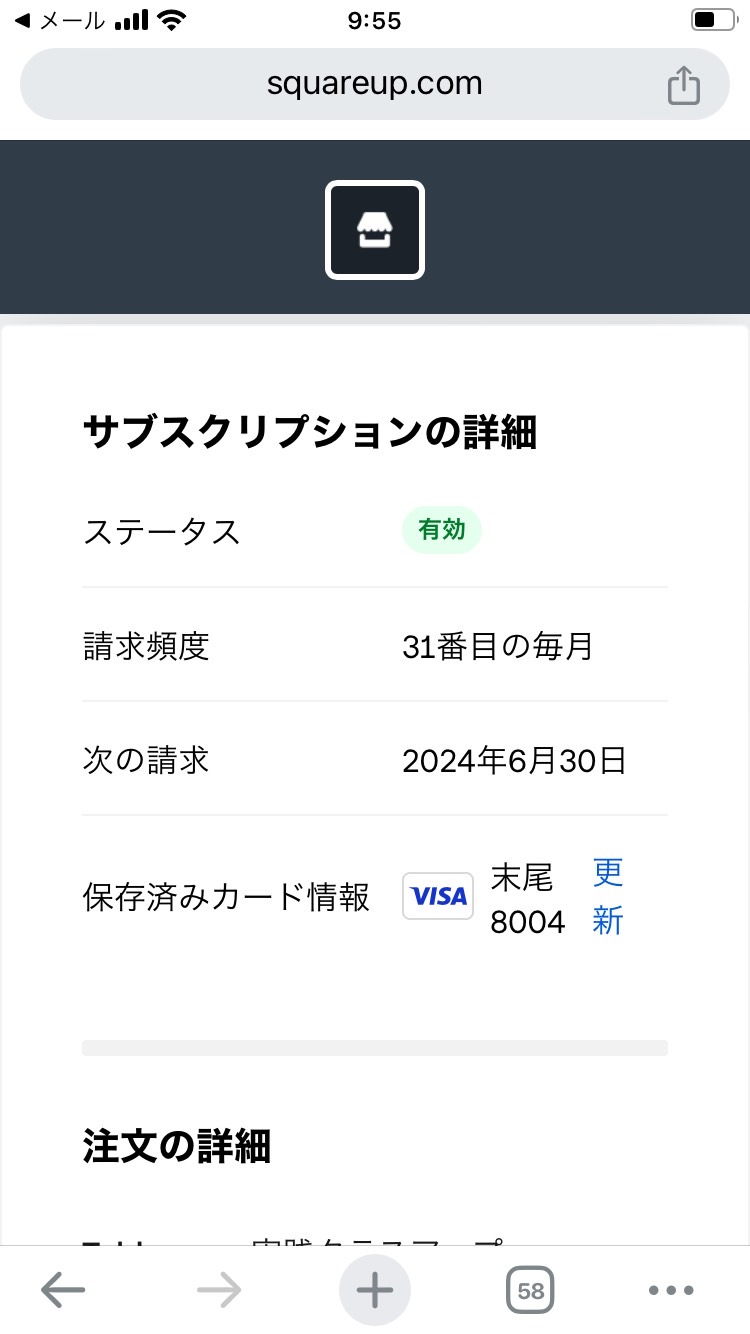The image size is (750, 1334).
Task: Tap 更新 to update saved card
Action: point(608,896)
